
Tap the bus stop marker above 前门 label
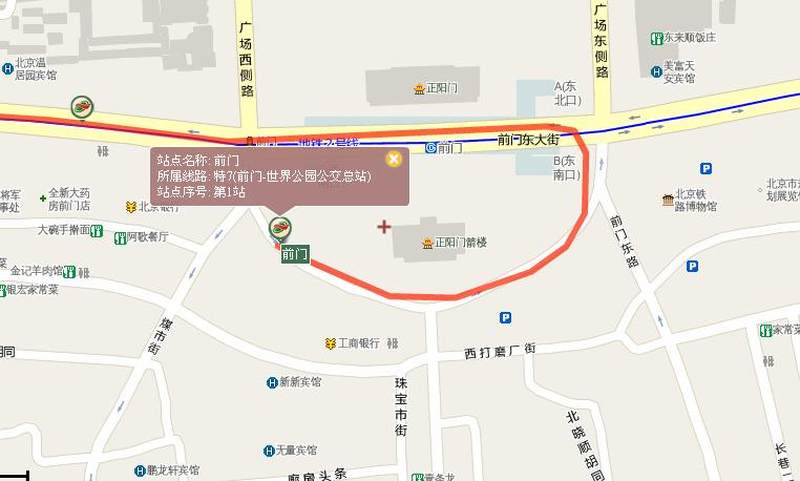tap(281, 228)
